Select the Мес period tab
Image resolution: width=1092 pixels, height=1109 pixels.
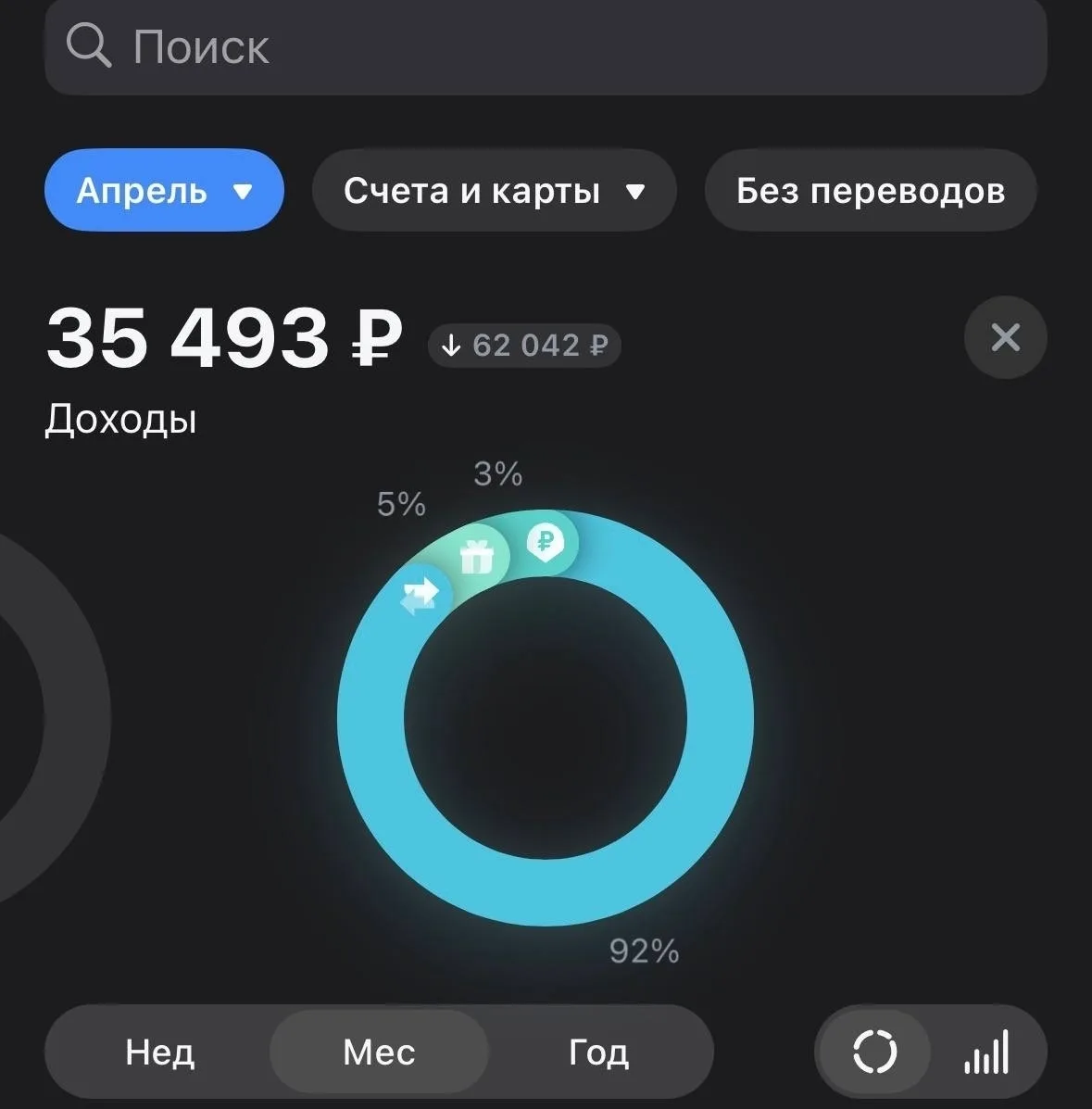coord(379,1052)
